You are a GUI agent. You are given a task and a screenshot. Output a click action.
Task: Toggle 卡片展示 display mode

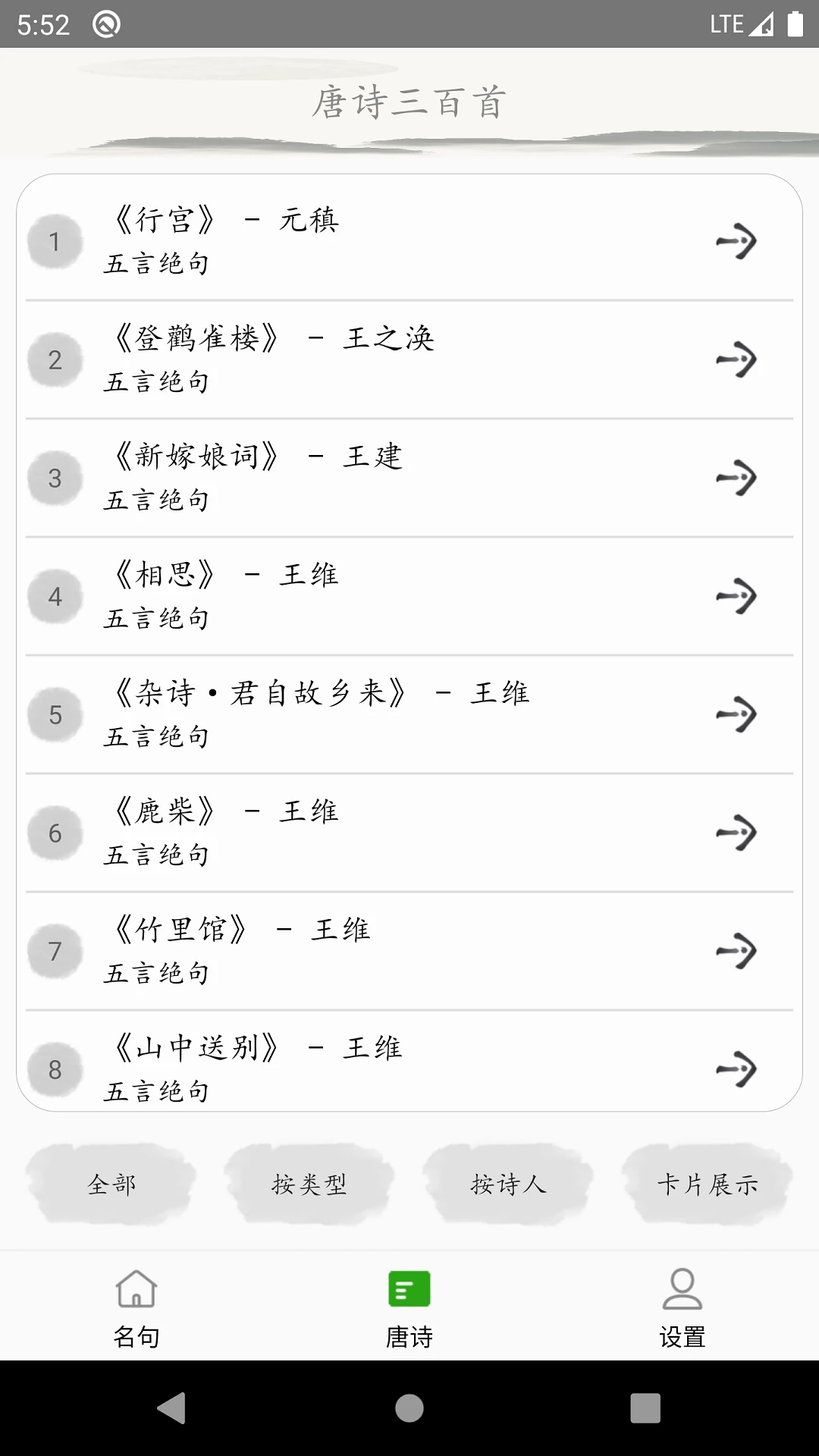(704, 1184)
